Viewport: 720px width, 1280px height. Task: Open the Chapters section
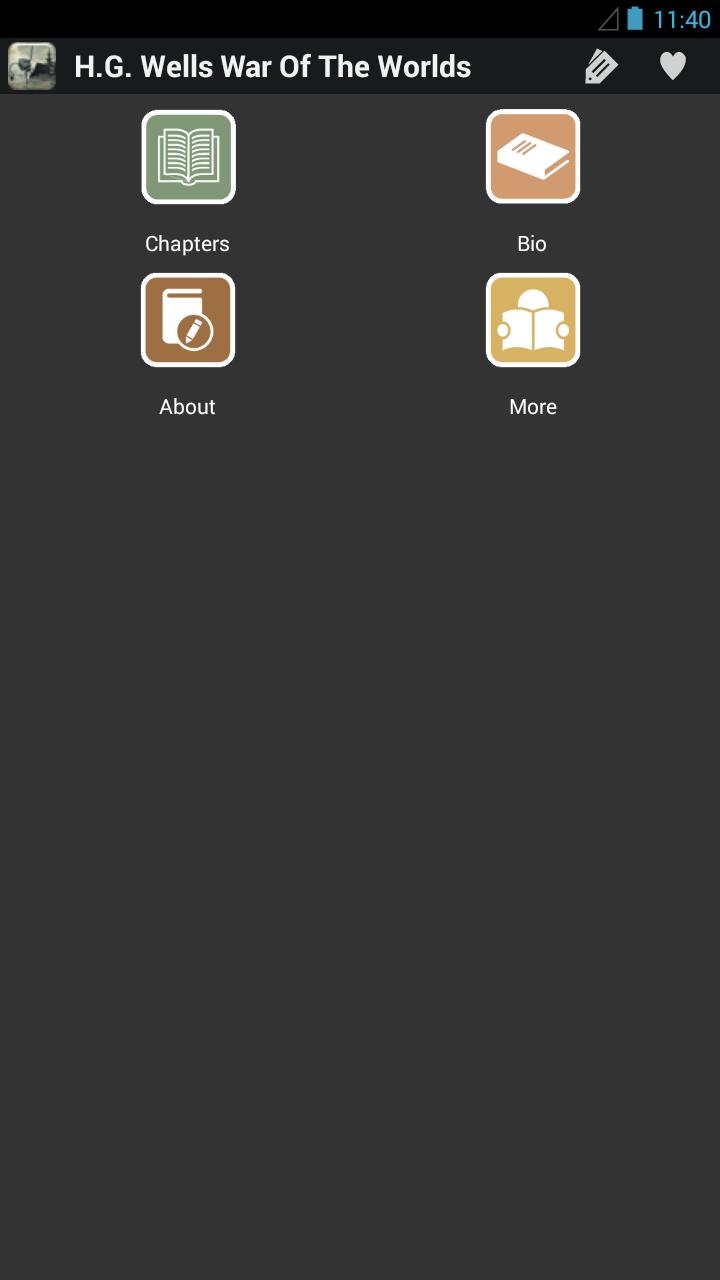[188, 158]
